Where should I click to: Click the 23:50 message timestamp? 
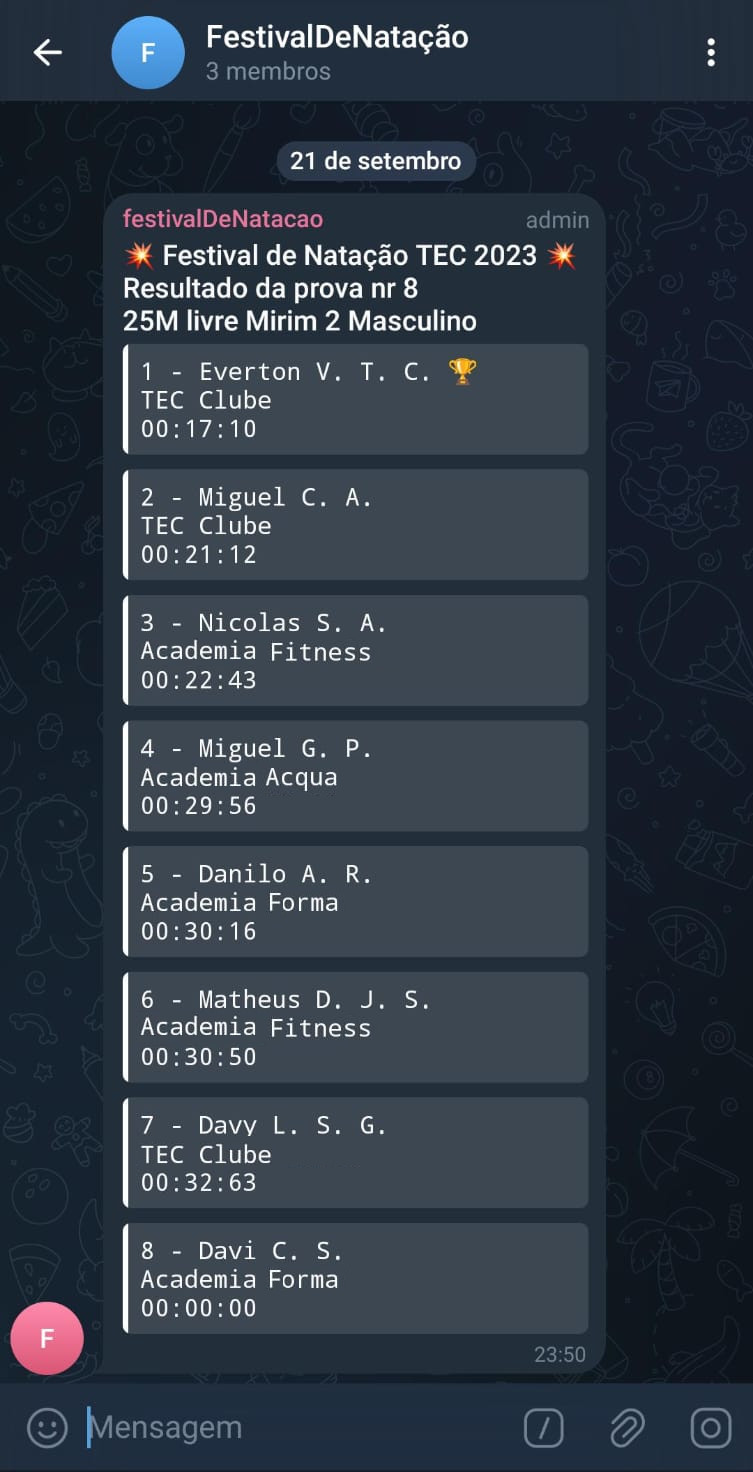coord(559,1354)
